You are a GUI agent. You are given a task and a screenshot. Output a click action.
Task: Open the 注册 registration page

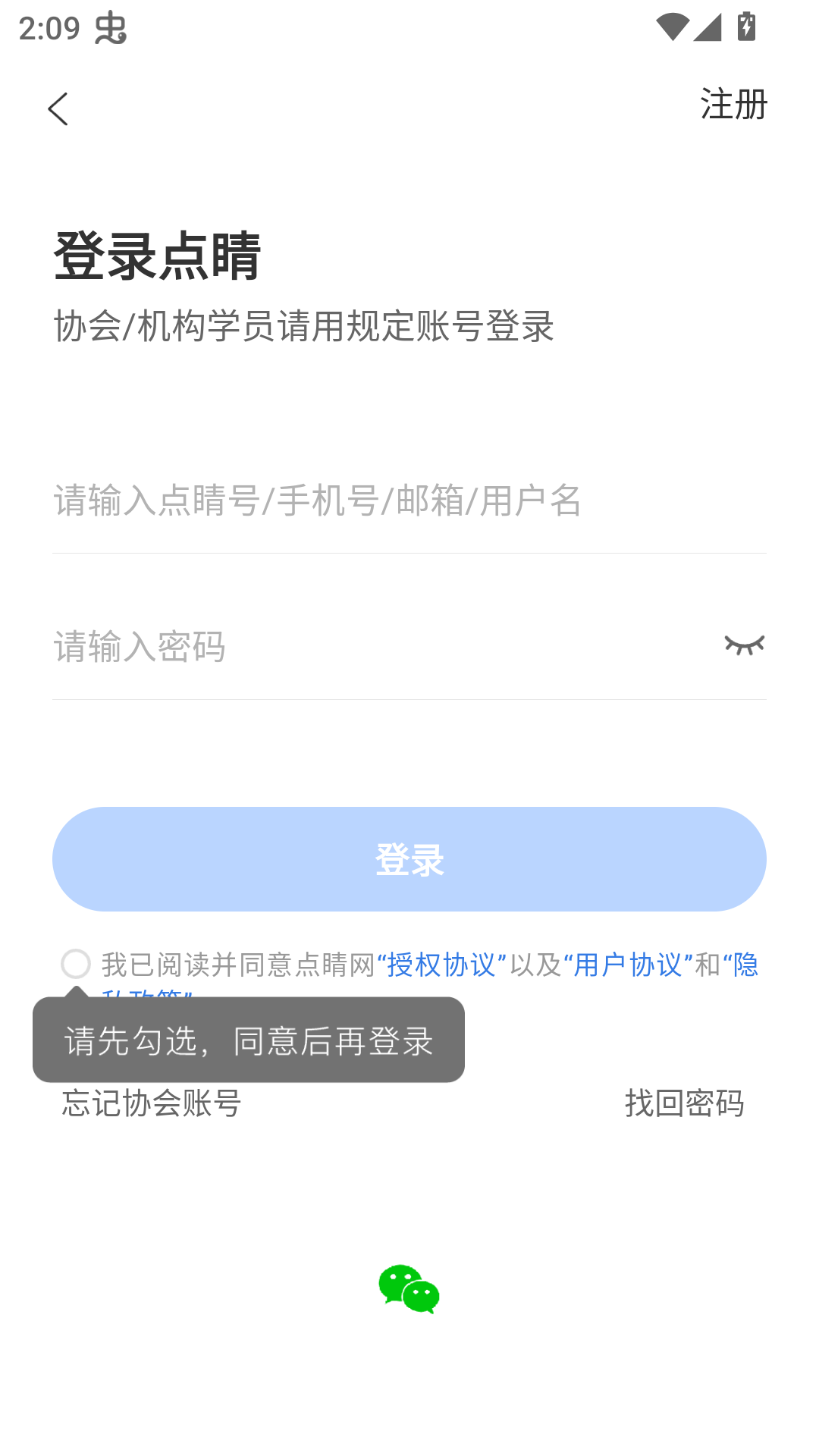click(x=733, y=105)
